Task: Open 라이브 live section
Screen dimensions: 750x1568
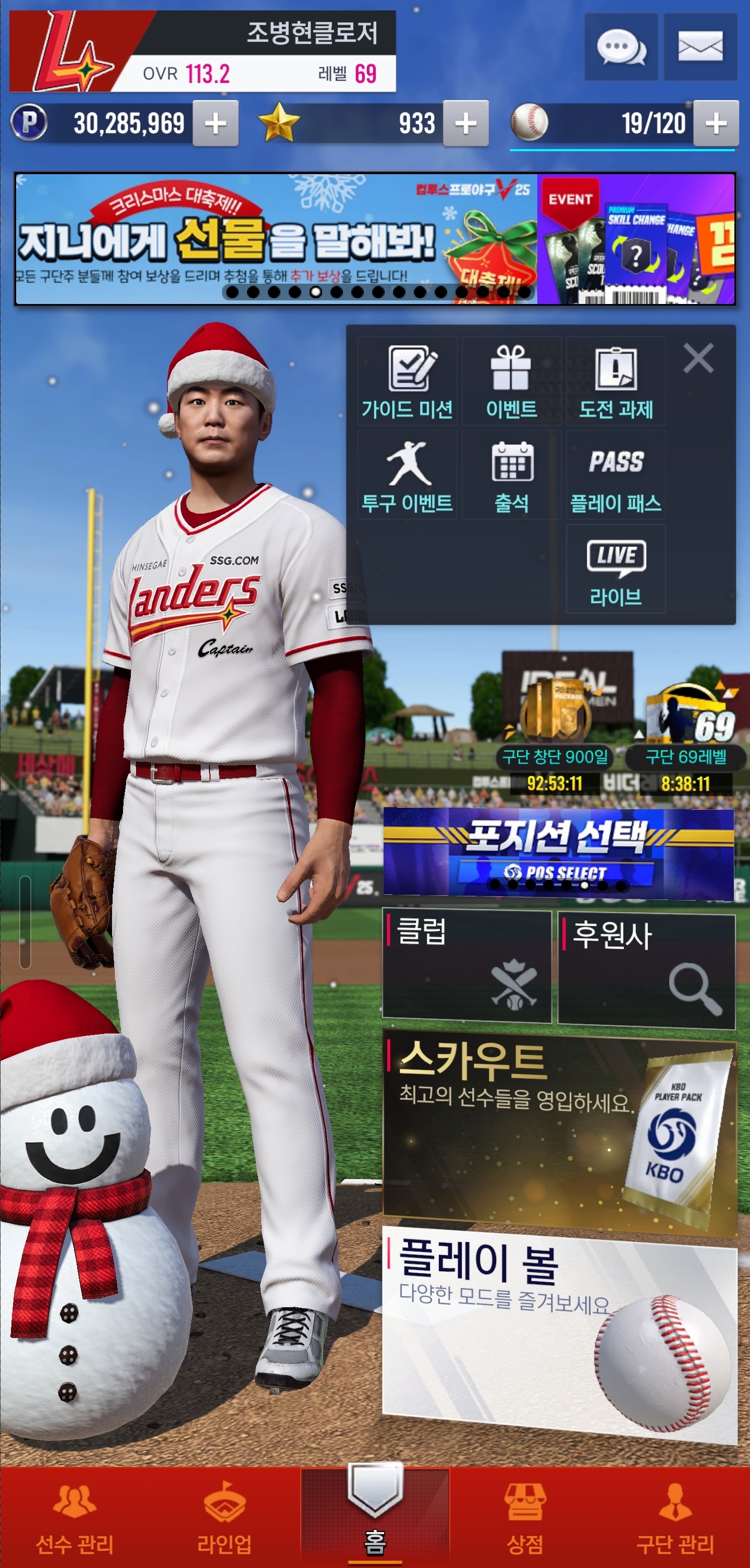Action: [616, 570]
